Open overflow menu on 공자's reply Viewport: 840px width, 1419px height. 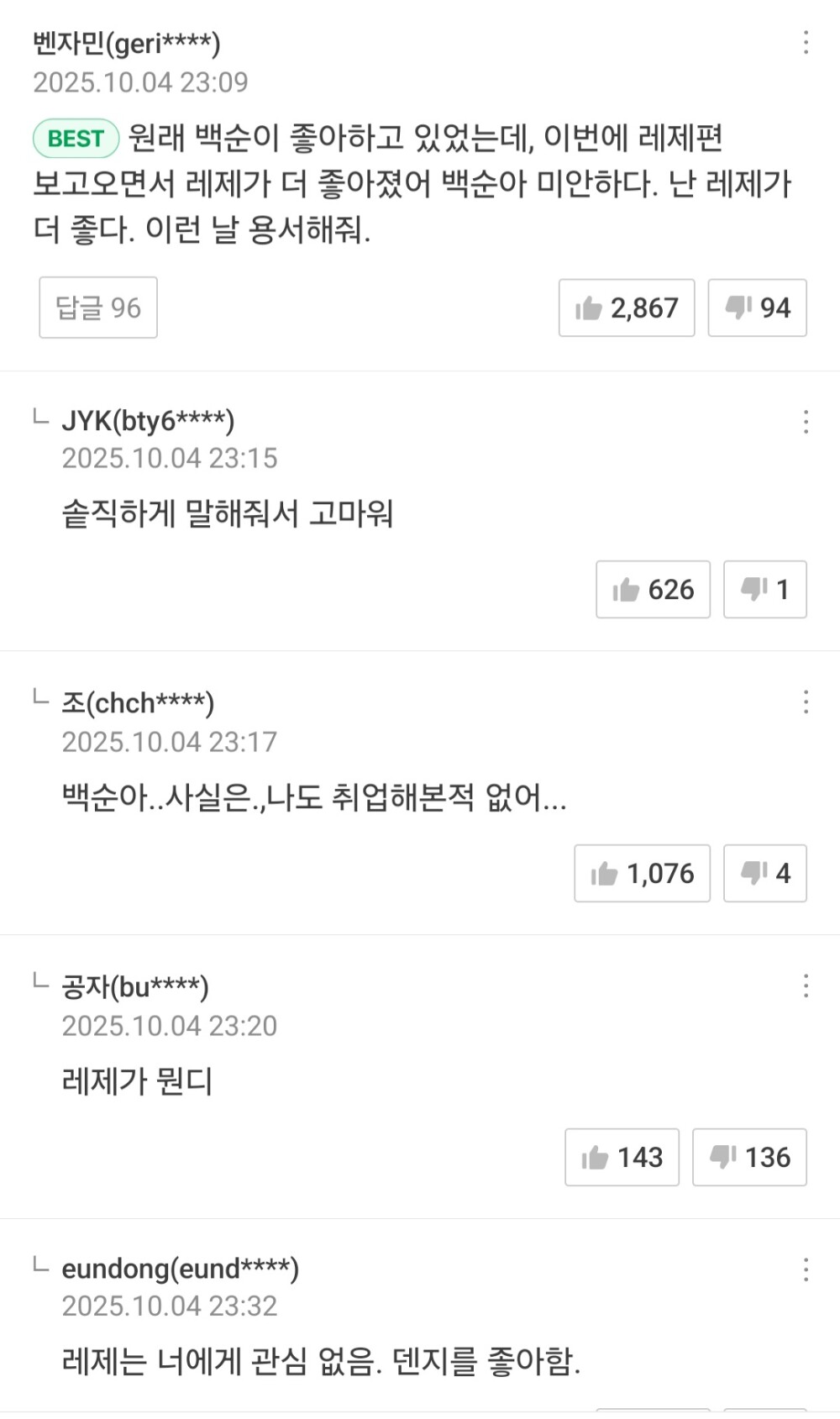[x=806, y=986]
